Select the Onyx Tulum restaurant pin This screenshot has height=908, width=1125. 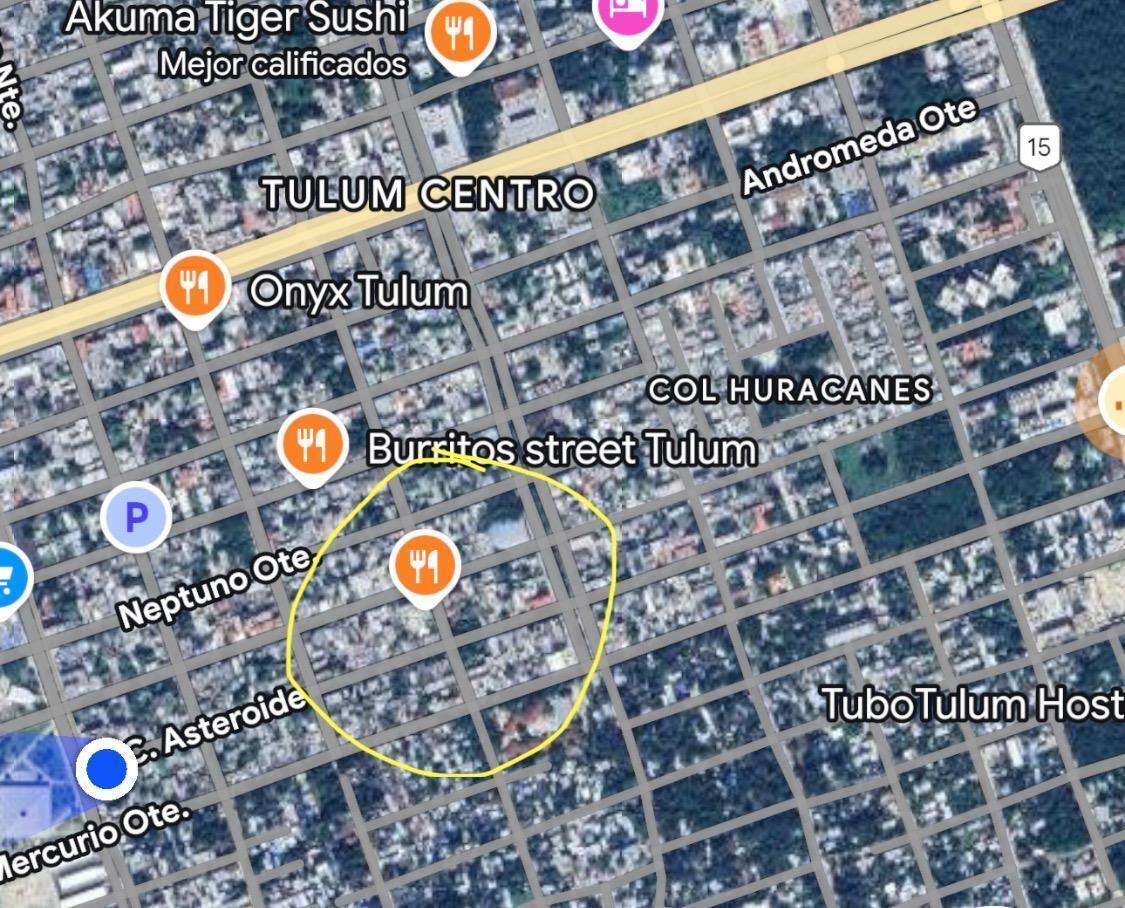[x=195, y=288]
